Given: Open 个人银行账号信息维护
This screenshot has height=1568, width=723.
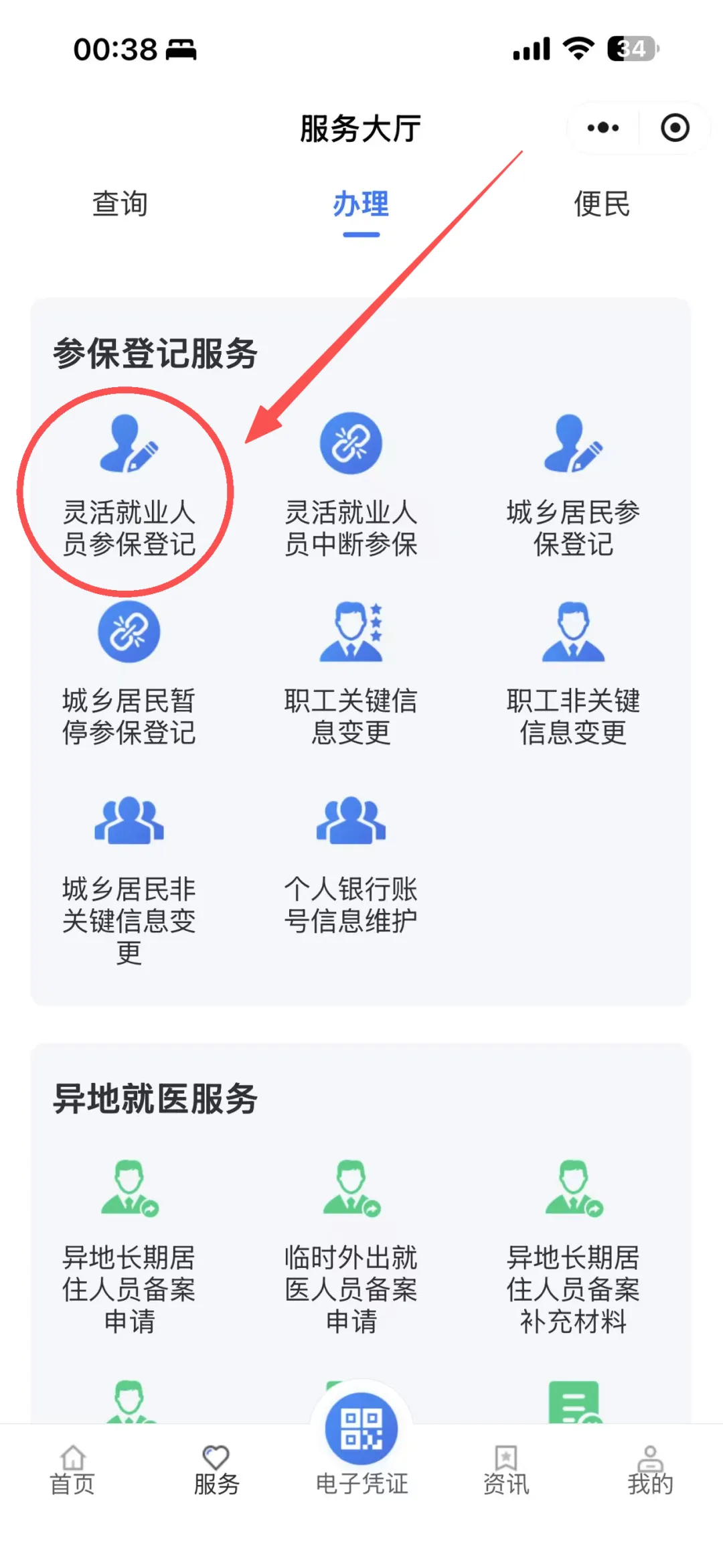Looking at the screenshot, I should pos(351,864).
